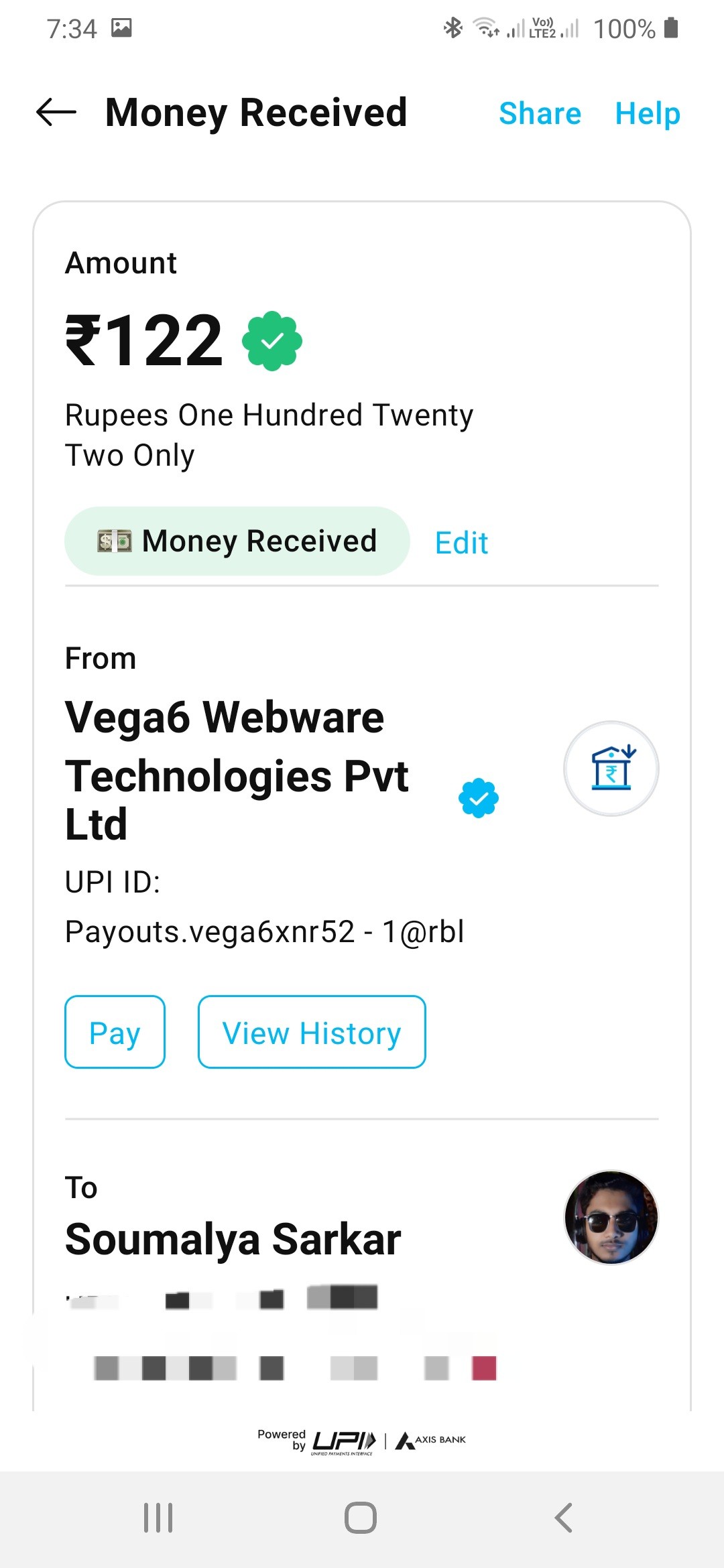Screen dimensions: 724x1568
Task: Open Soumalya Sarkar's profile photo
Action: tap(611, 1217)
